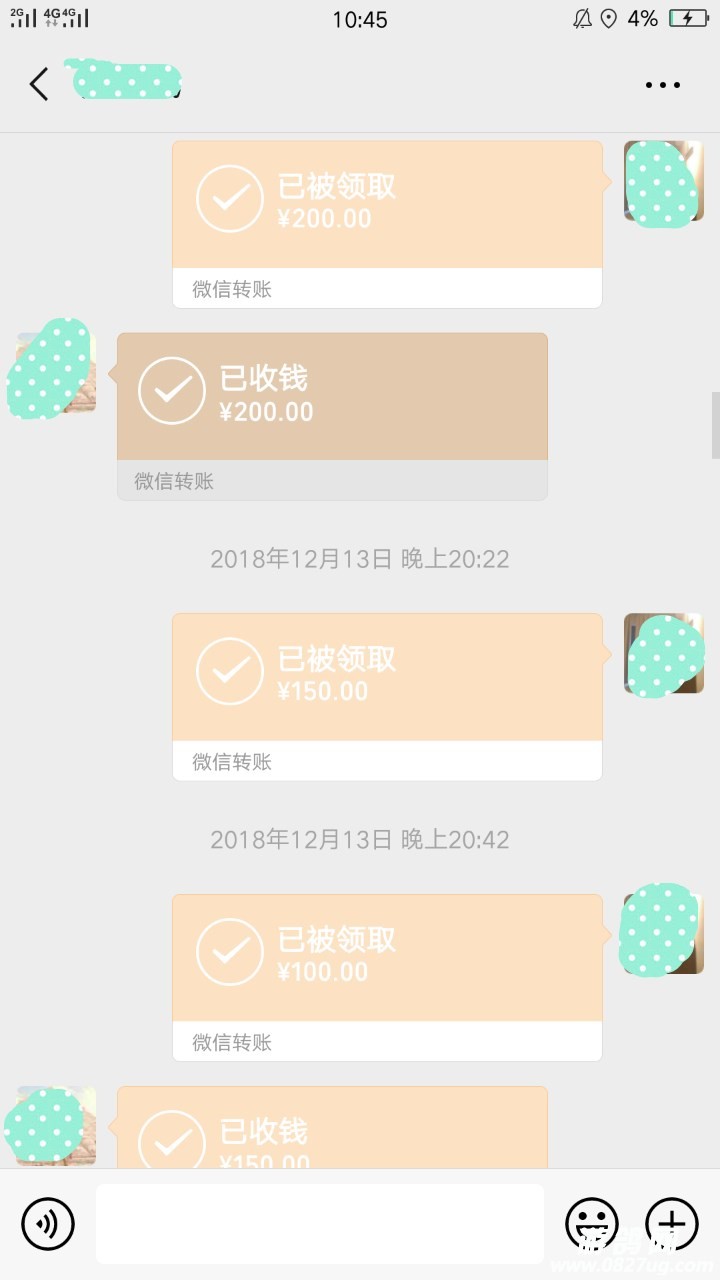The height and width of the screenshot is (1280, 720).
Task: Open the emoji sticker panel
Action: click(591, 1223)
